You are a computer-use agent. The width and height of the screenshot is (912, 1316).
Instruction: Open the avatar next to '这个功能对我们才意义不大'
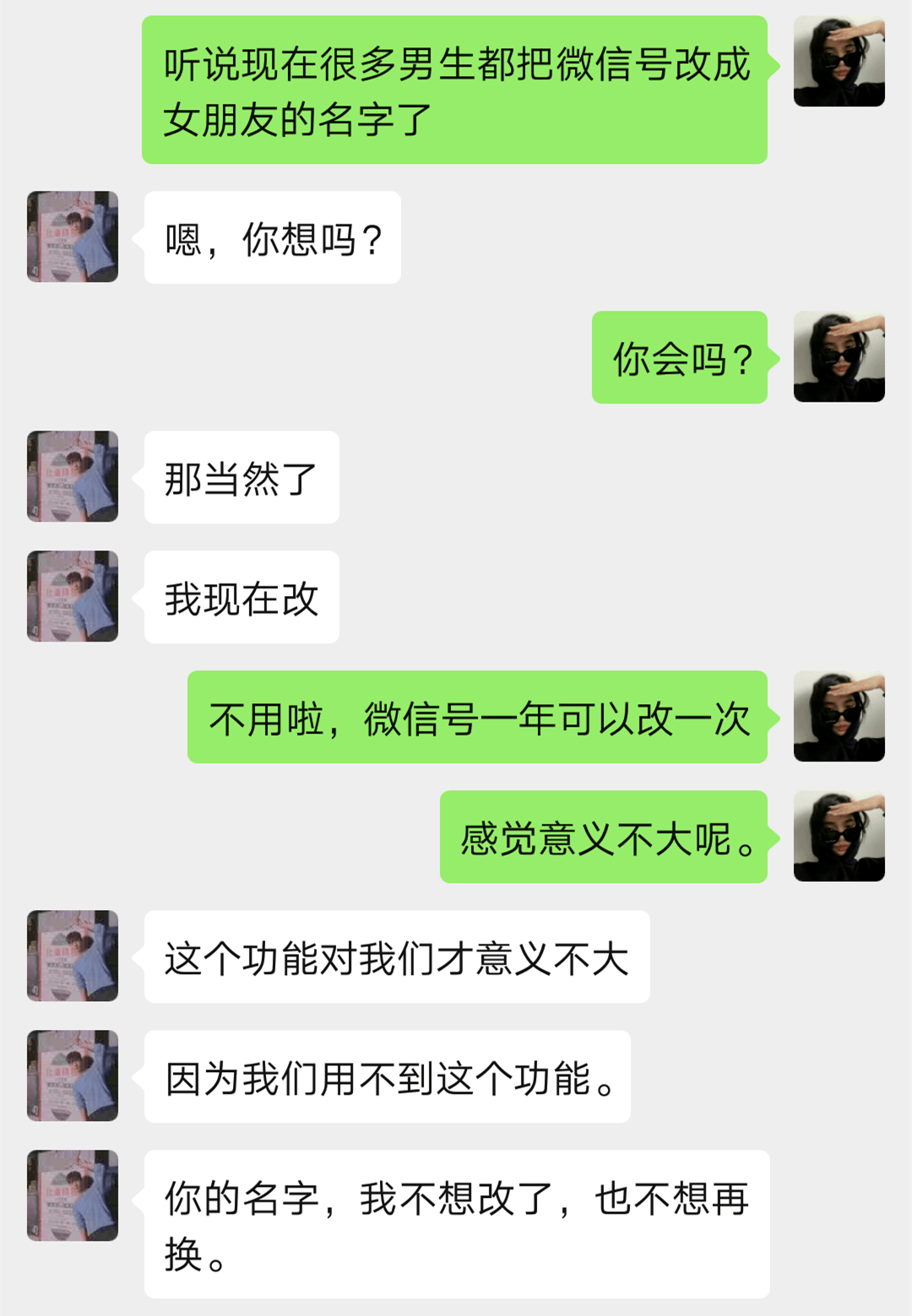pos(72,954)
